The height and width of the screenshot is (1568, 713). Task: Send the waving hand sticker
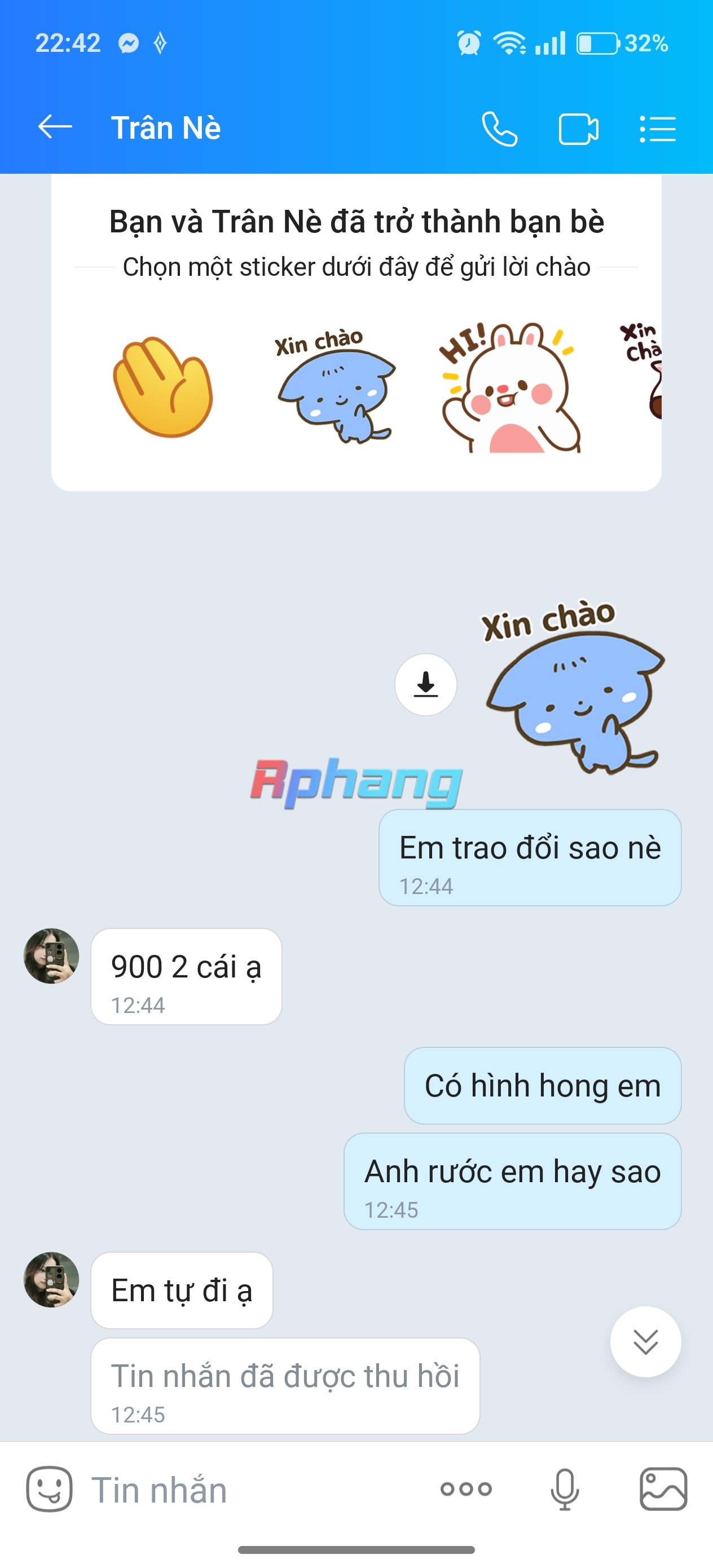point(162,386)
